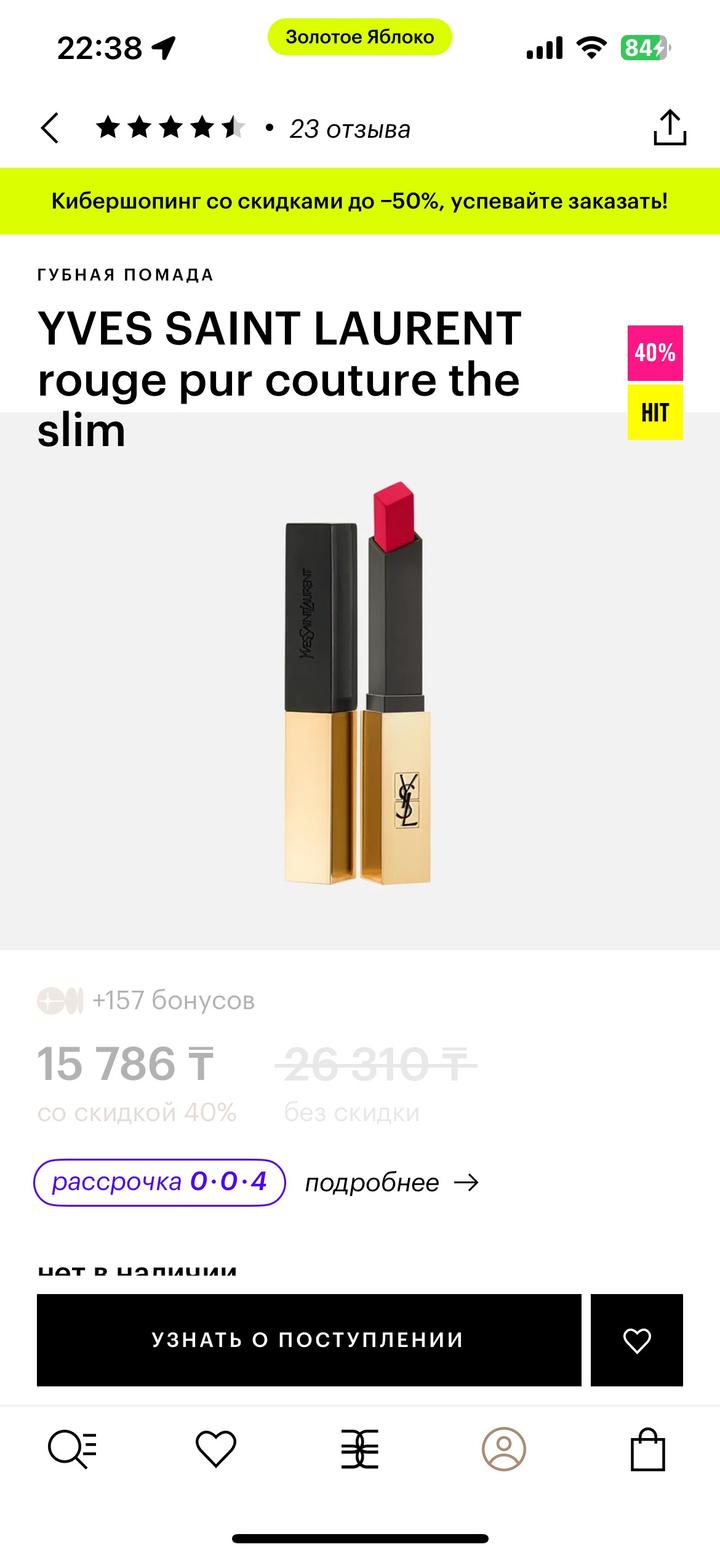Tap Узнать о поступлении button
The image size is (720, 1558).
point(308,1340)
